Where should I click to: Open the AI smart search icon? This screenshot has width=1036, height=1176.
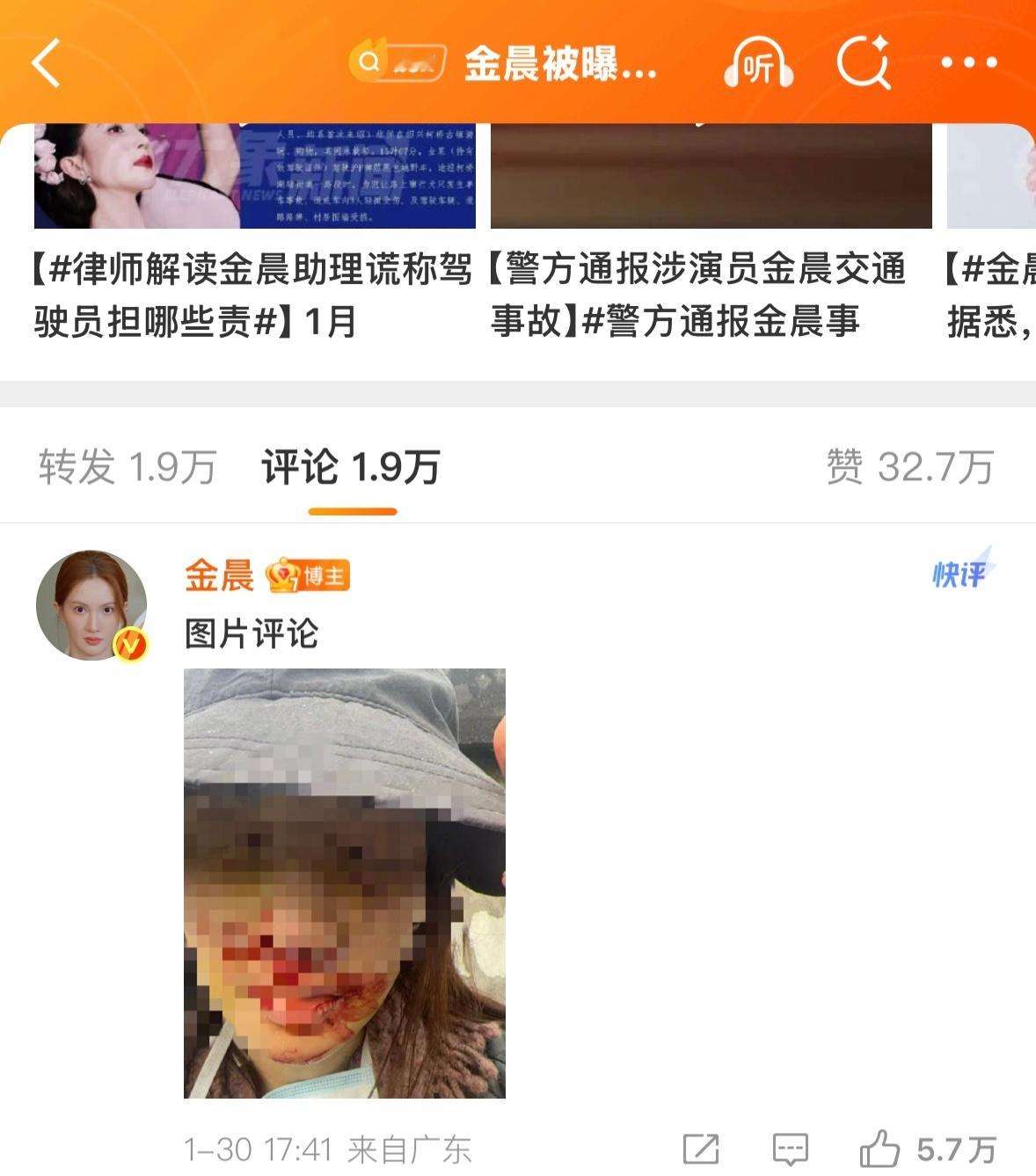[865, 62]
